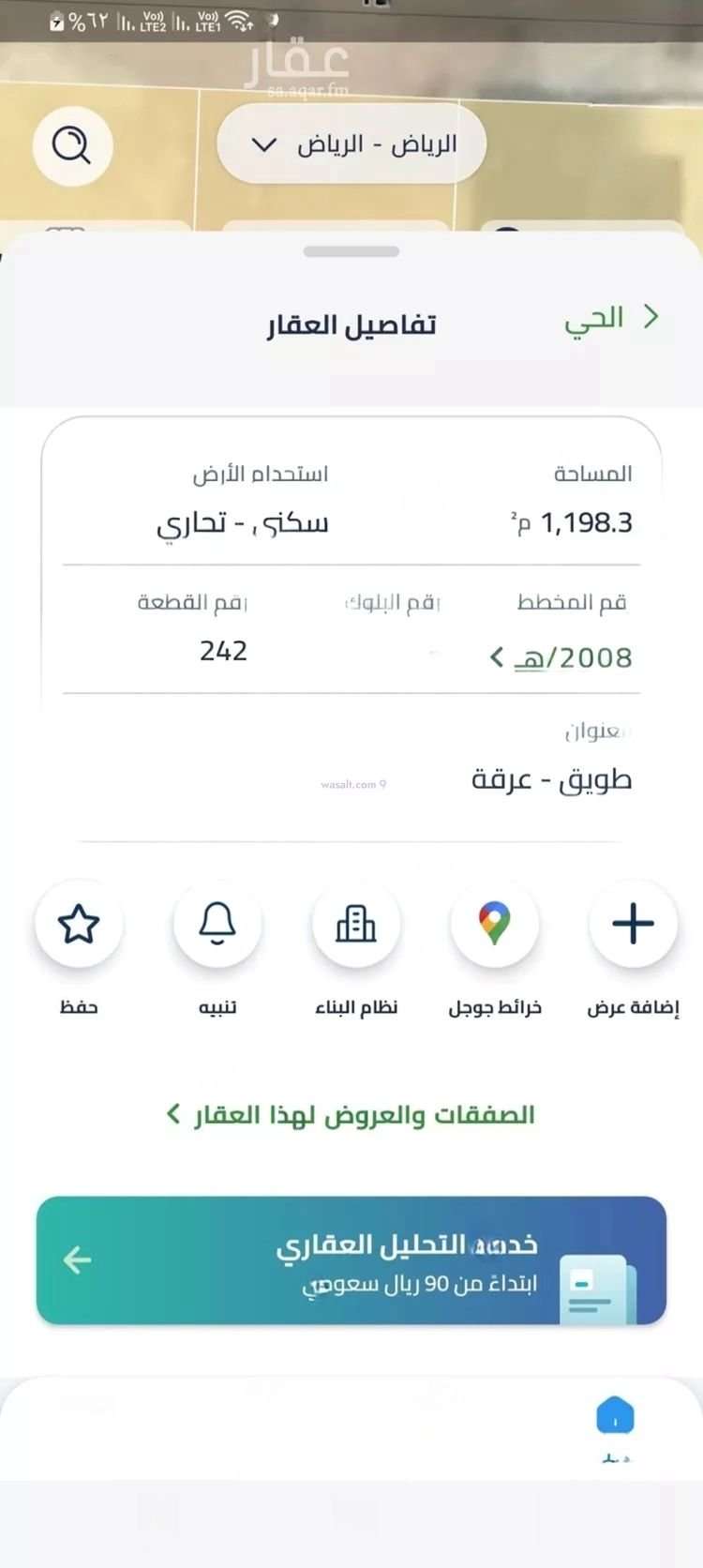Open plan number 2008/هـ link
This screenshot has height=1568, width=703.
tap(562, 657)
